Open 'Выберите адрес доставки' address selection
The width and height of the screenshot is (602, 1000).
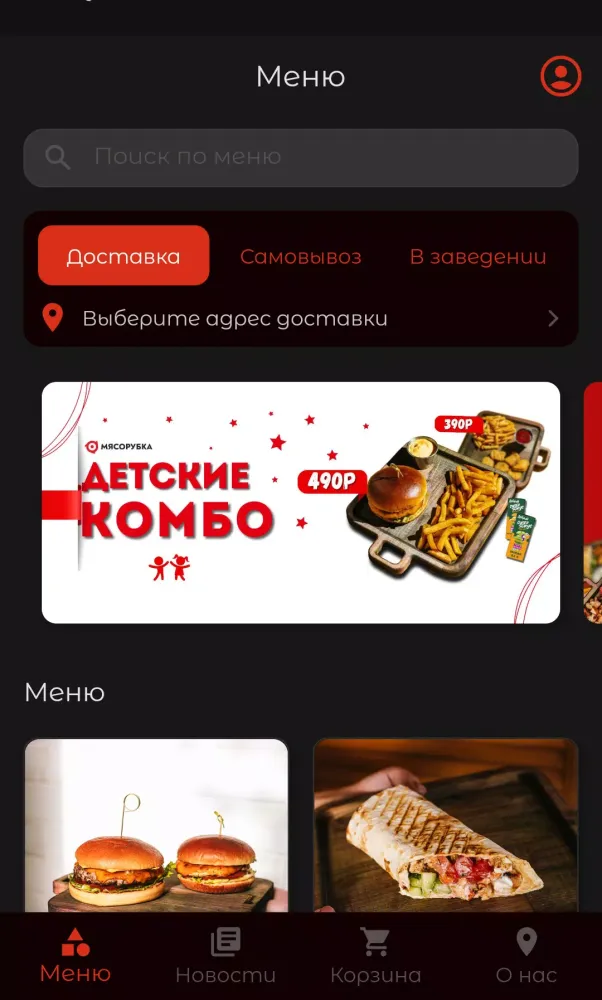[300, 319]
